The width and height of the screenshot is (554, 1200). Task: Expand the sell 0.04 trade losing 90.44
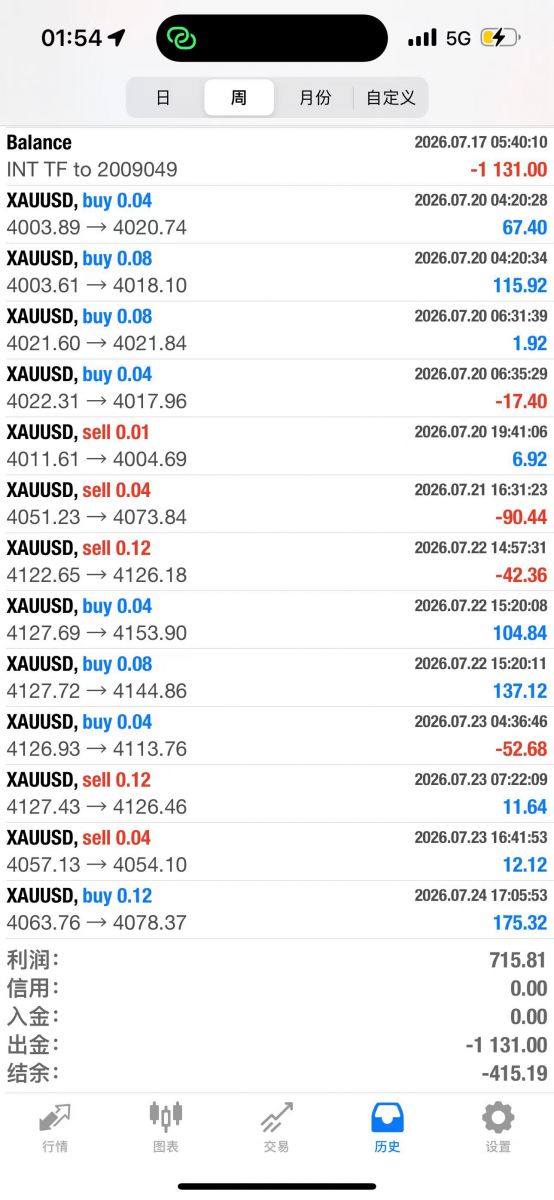pyautogui.click(x=277, y=504)
